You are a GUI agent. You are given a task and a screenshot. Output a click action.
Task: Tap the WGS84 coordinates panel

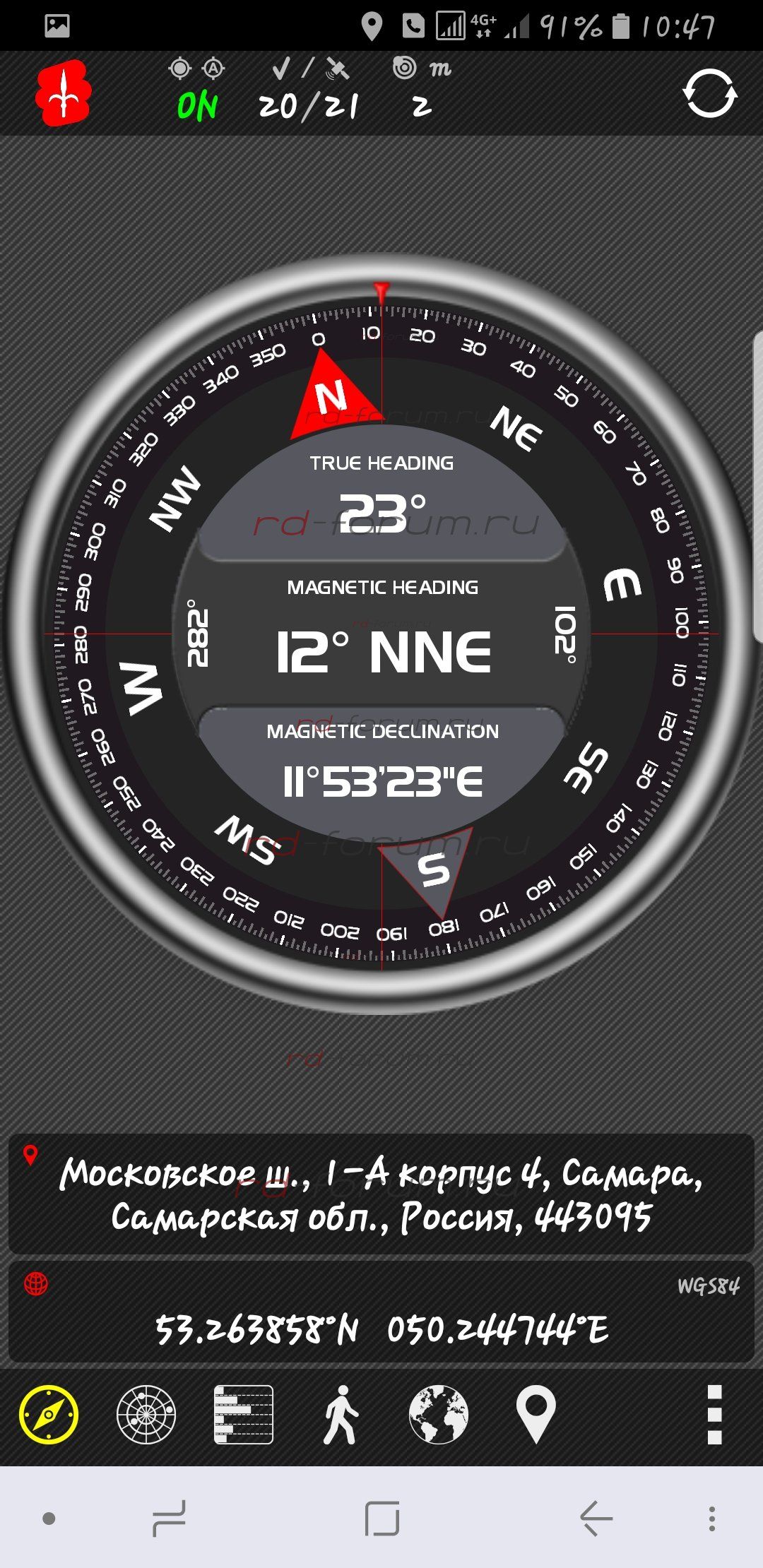(381, 1313)
